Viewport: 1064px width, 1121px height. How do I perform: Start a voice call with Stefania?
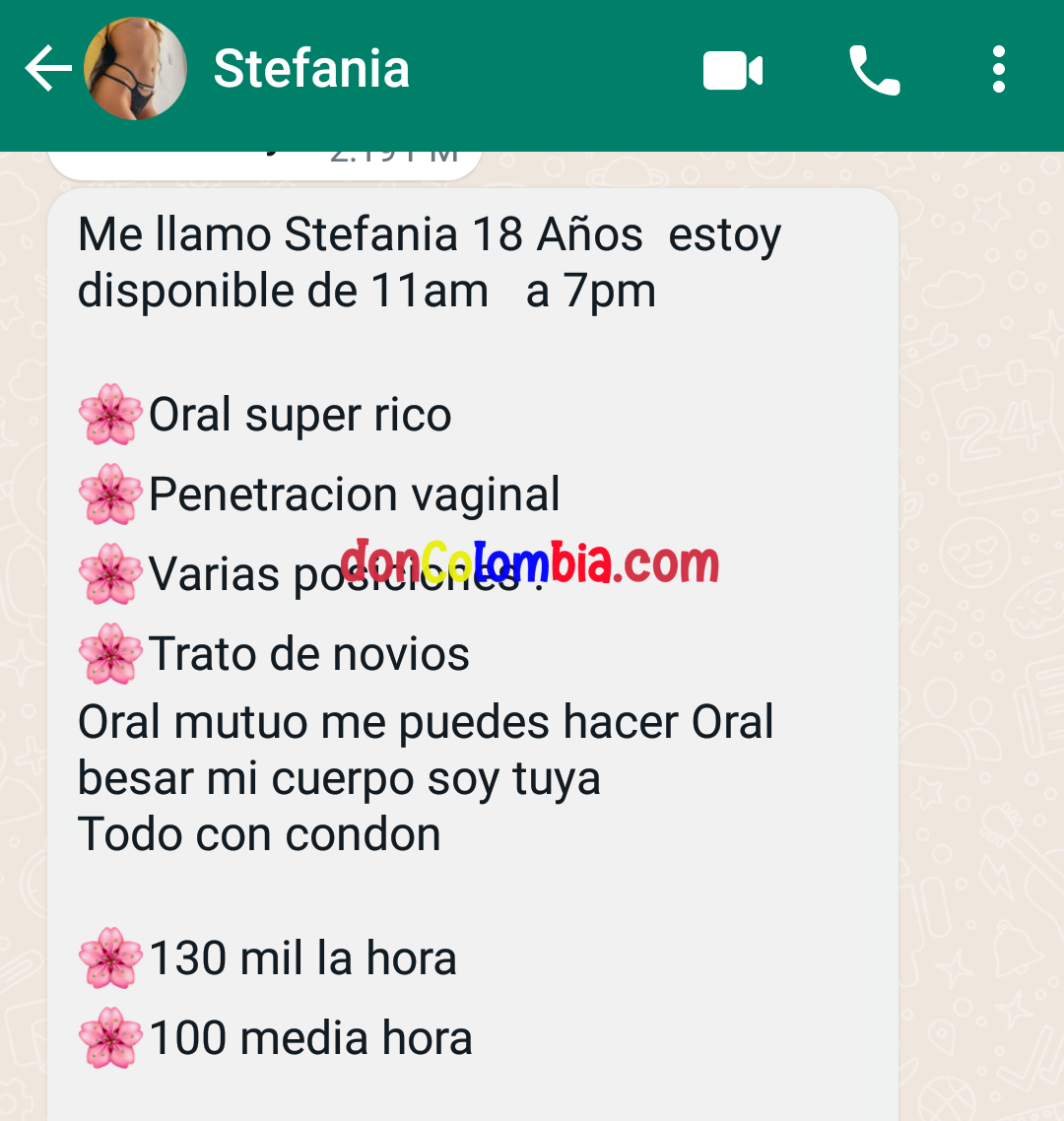(873, 71)
